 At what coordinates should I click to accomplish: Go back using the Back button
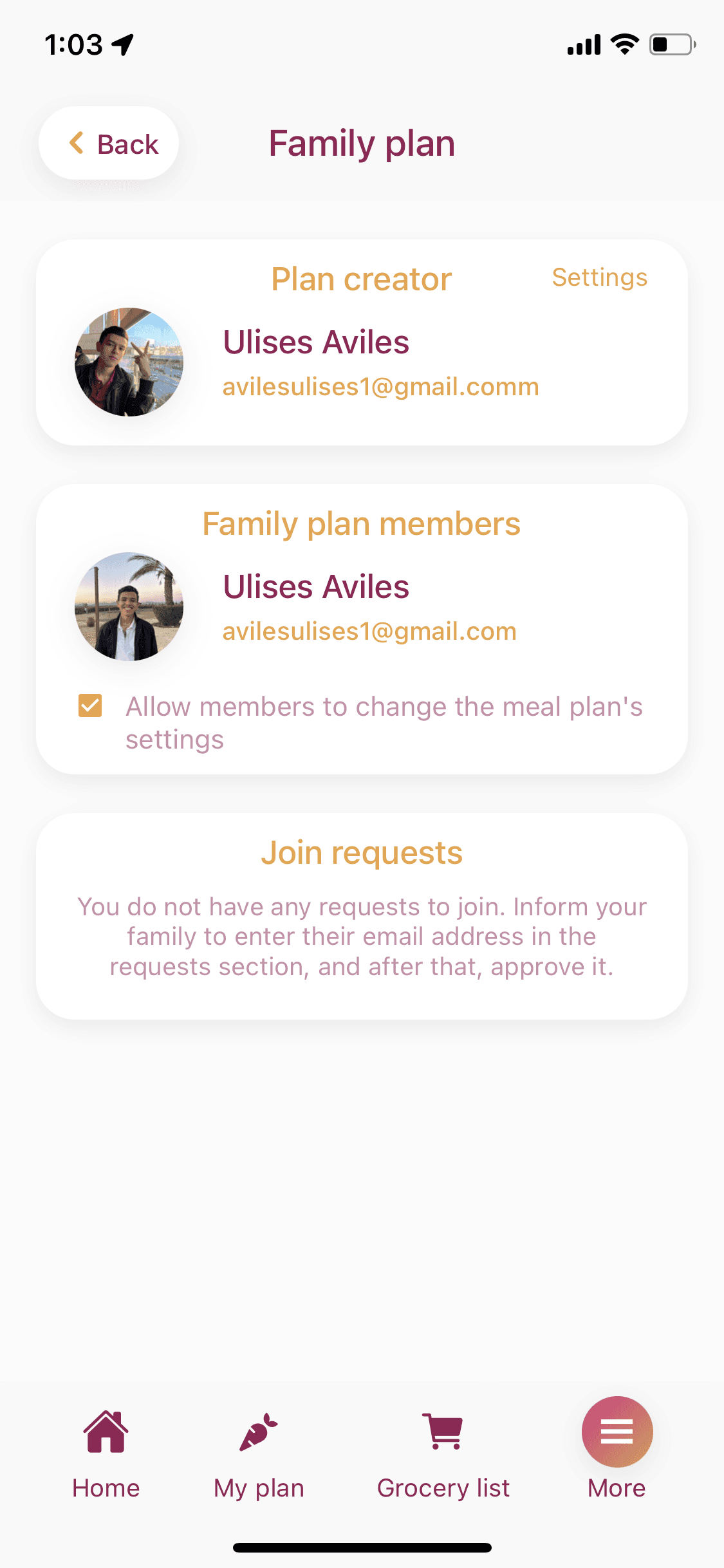(x=109, y=143)
